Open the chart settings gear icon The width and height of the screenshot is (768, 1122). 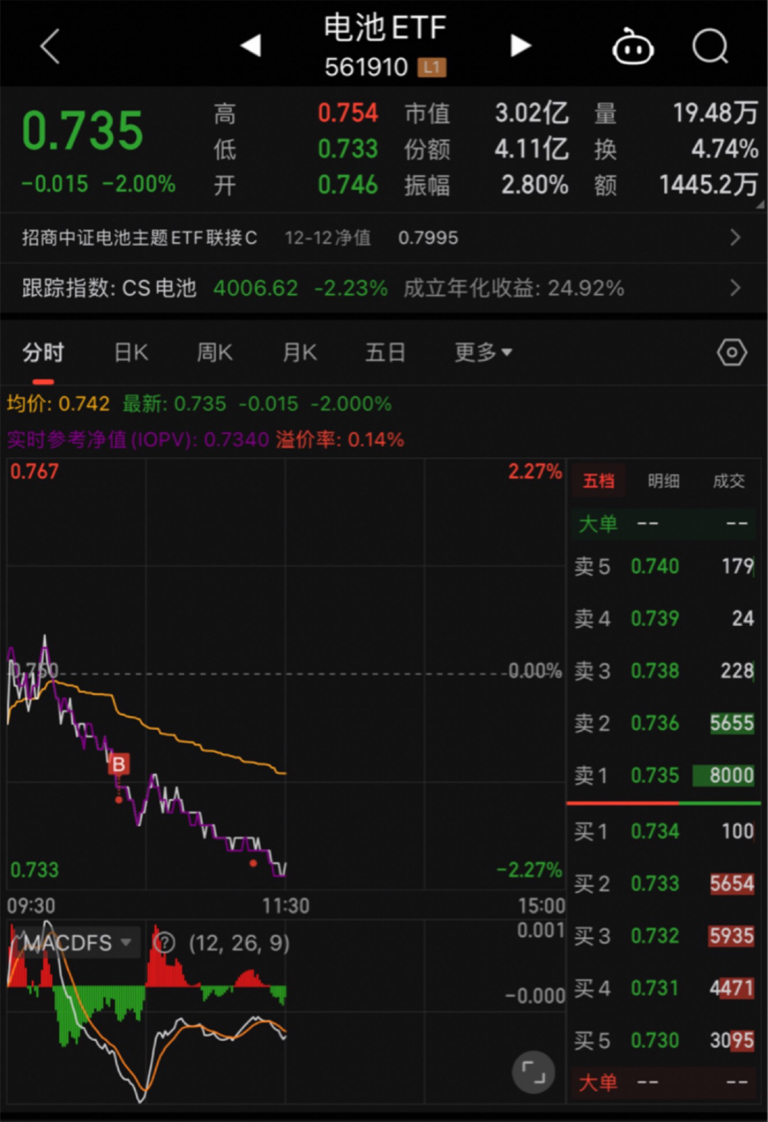[x=731, y=352]
